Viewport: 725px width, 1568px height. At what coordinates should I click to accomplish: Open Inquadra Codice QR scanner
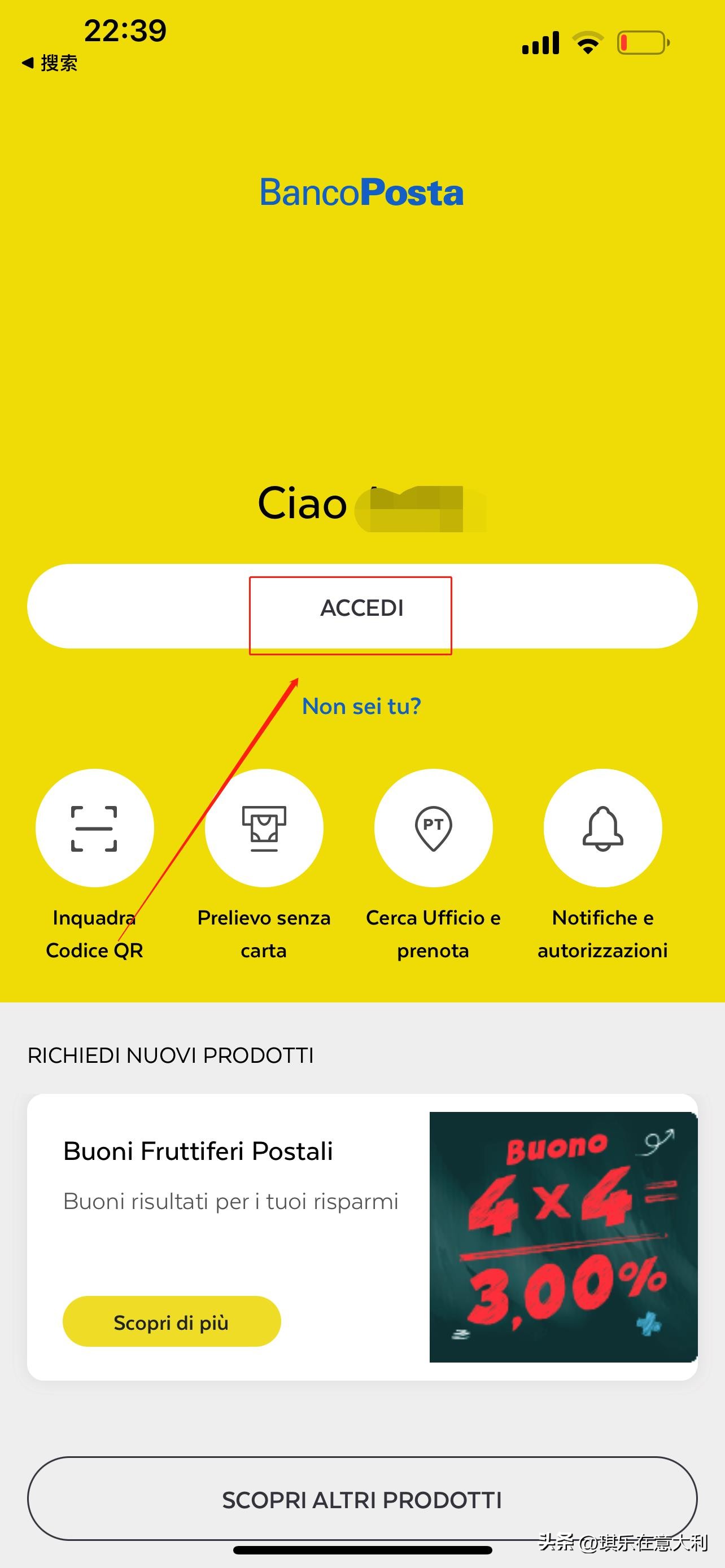(94, 828)
